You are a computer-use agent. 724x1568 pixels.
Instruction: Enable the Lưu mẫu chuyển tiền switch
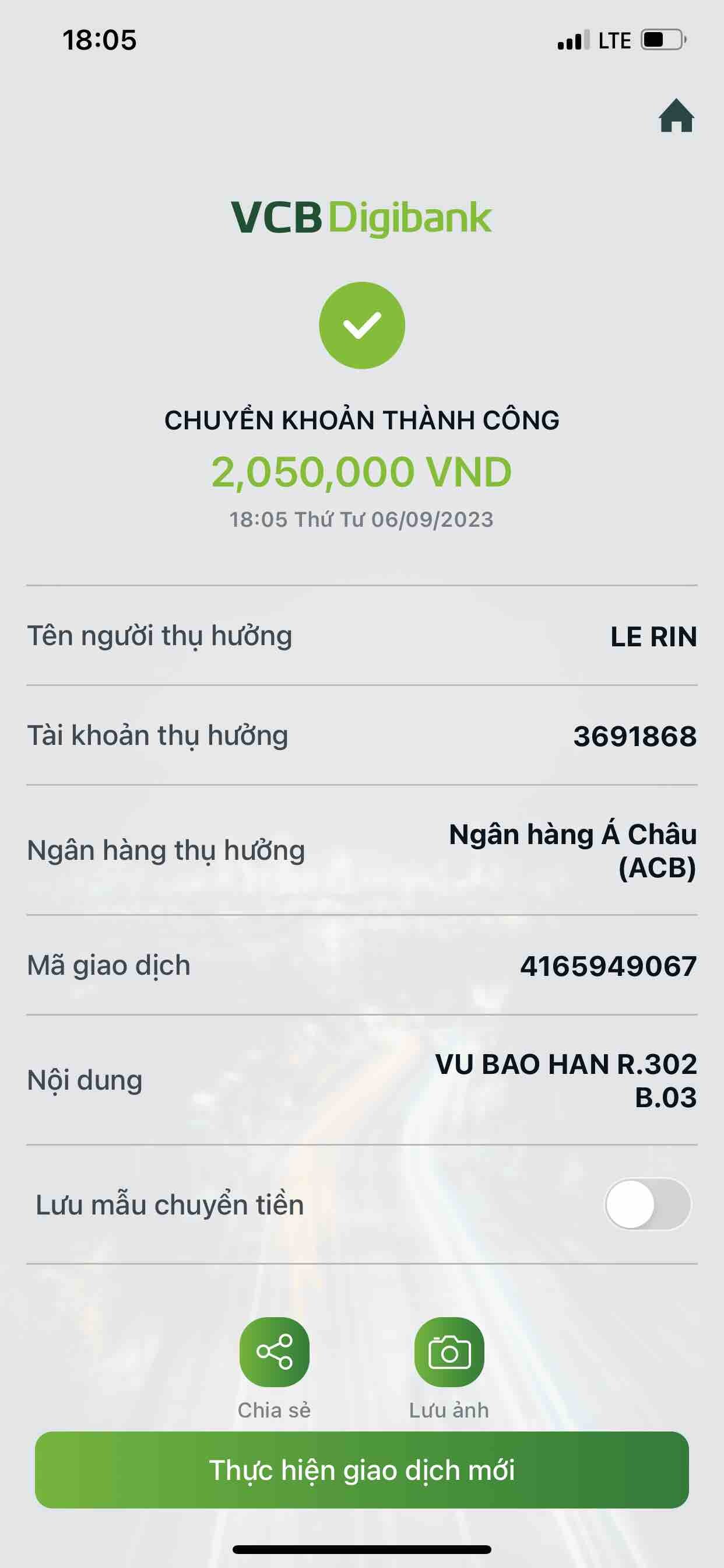click(646, 1204)
